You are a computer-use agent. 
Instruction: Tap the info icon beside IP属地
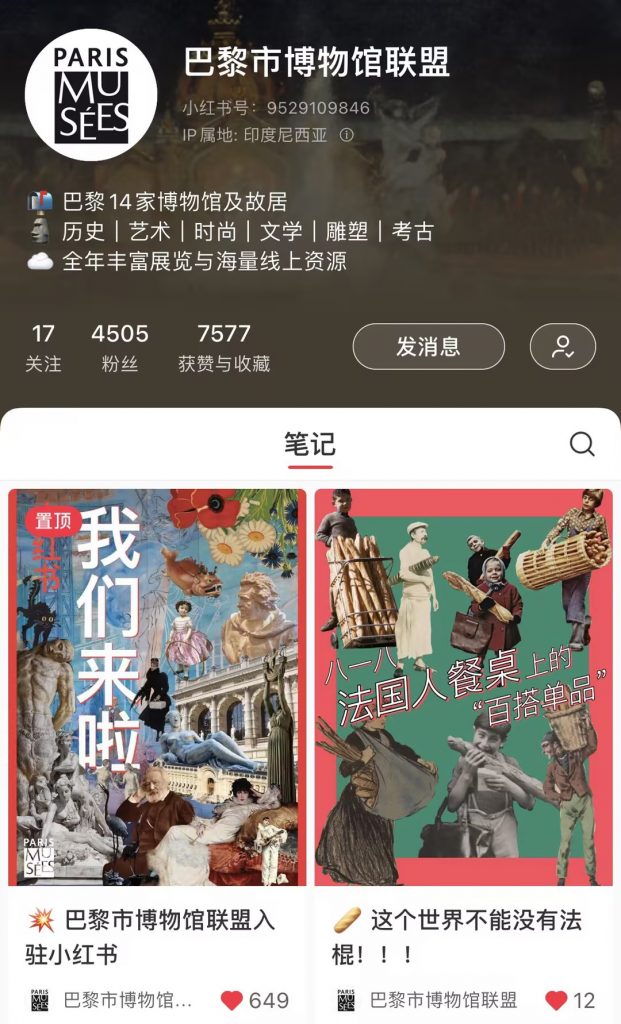[x=347, y=135]
